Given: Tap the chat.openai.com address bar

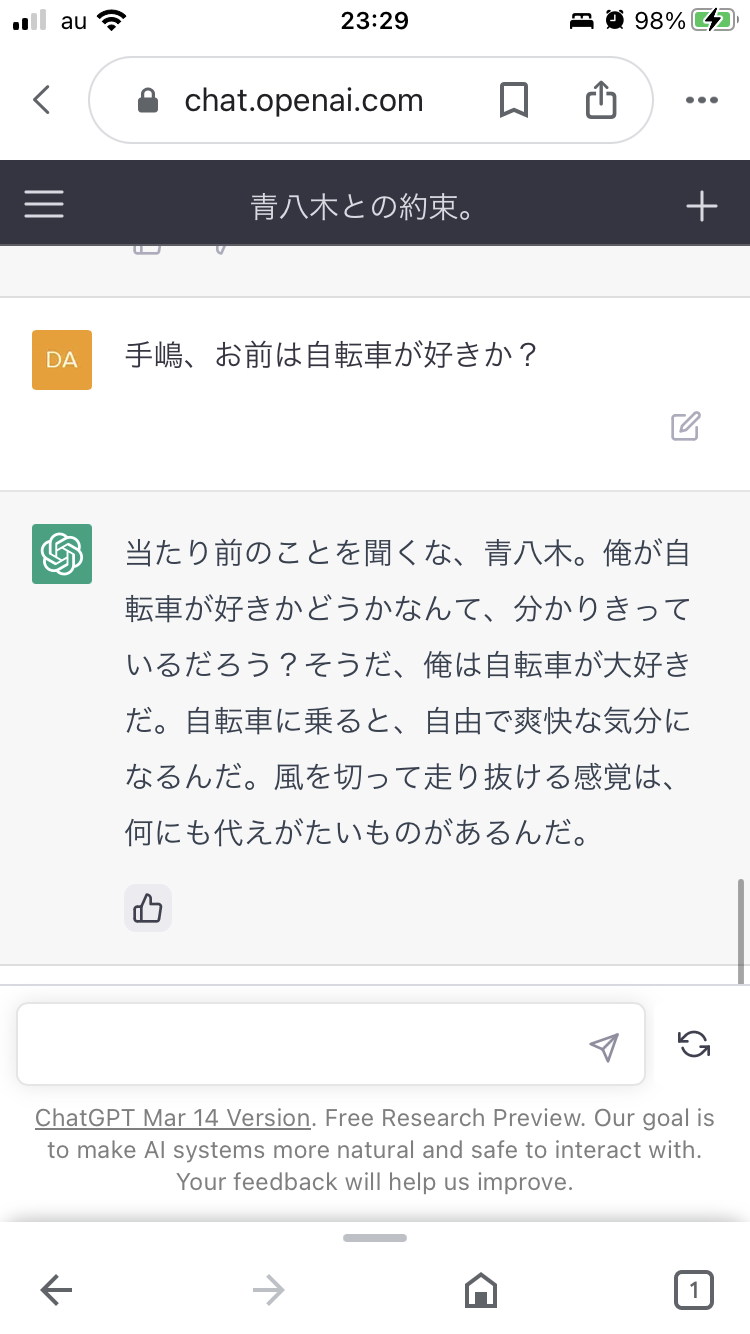Looking at the screenshot, I should 303,100.
